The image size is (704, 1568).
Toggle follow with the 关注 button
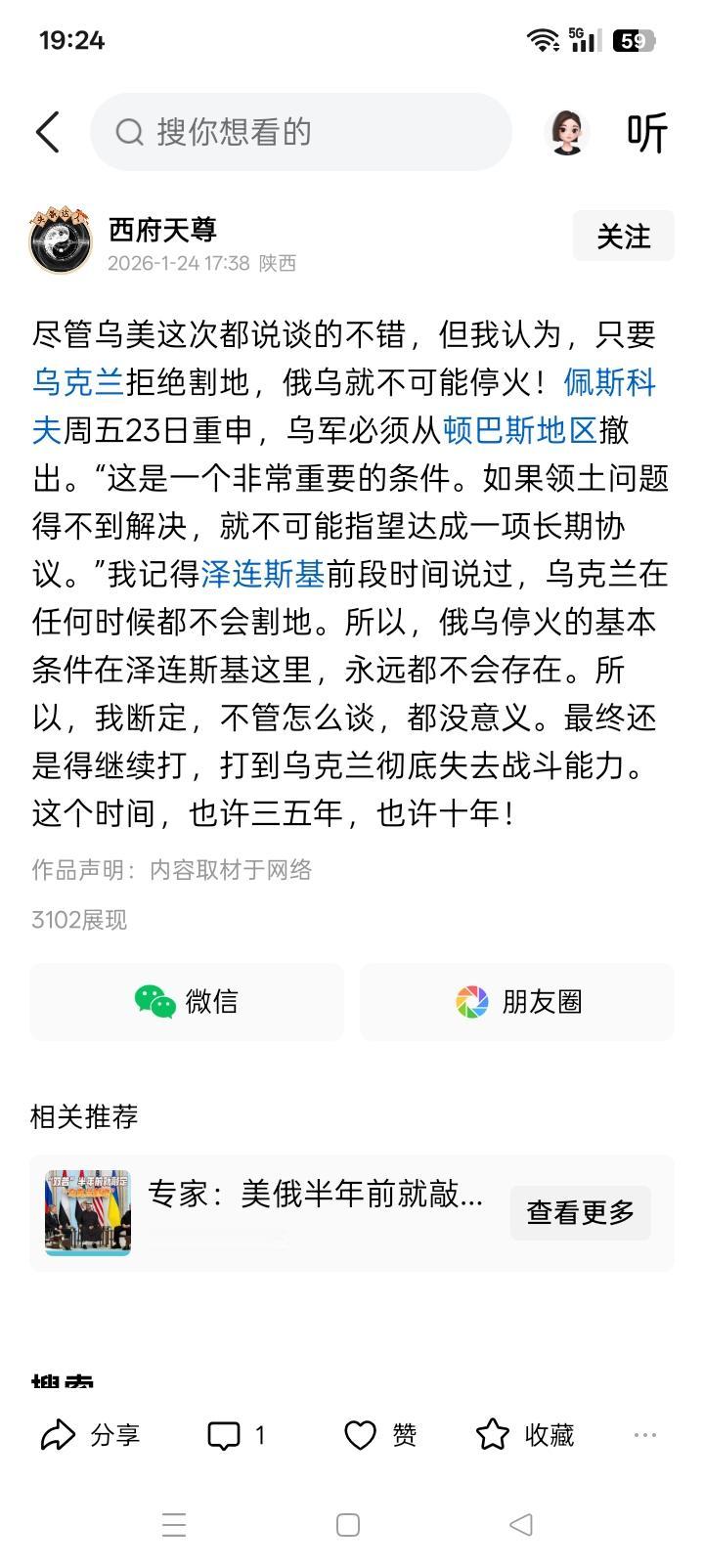(x=623, y=236)
